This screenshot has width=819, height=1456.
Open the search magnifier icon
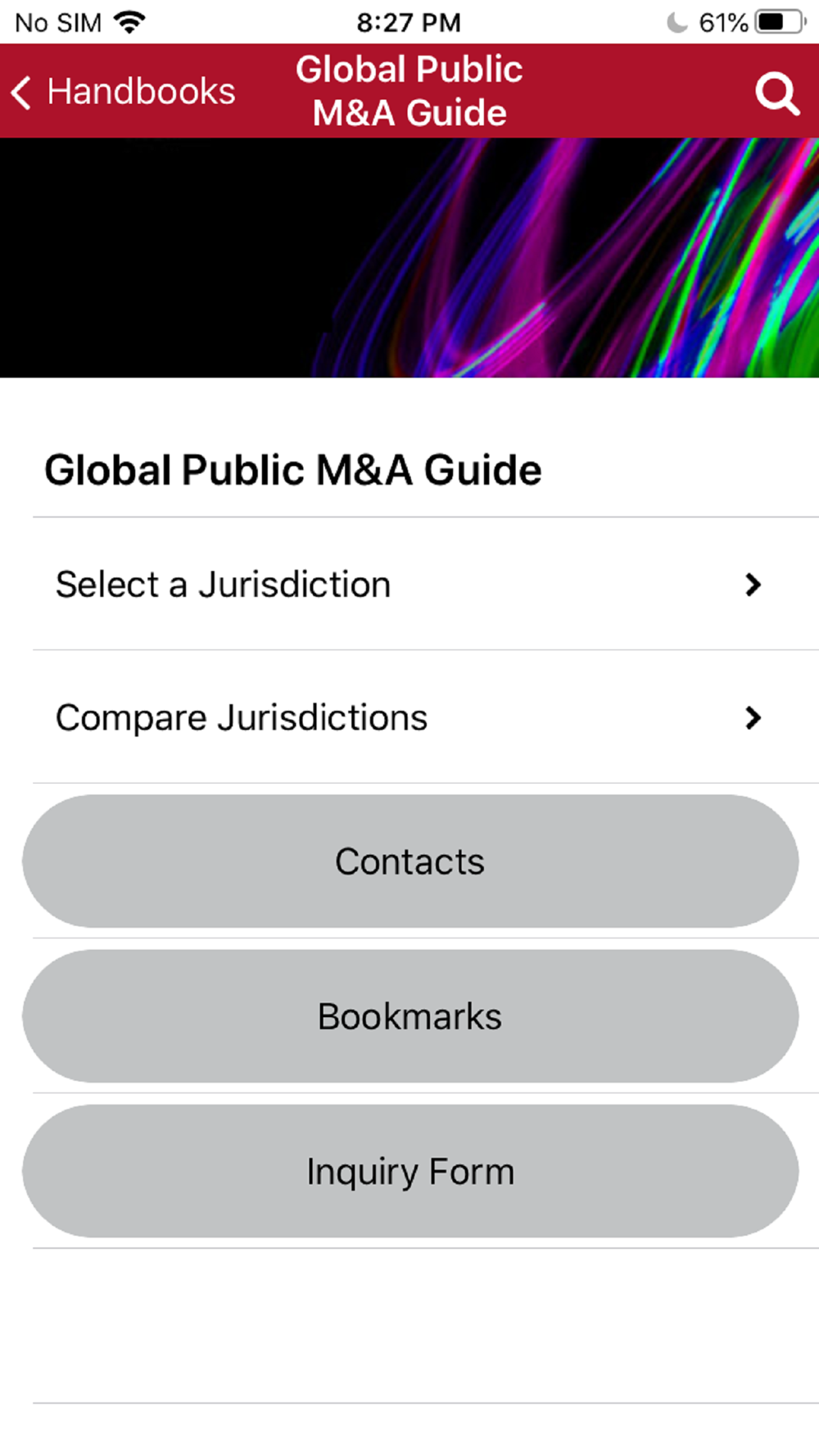[x=776, y=93]
